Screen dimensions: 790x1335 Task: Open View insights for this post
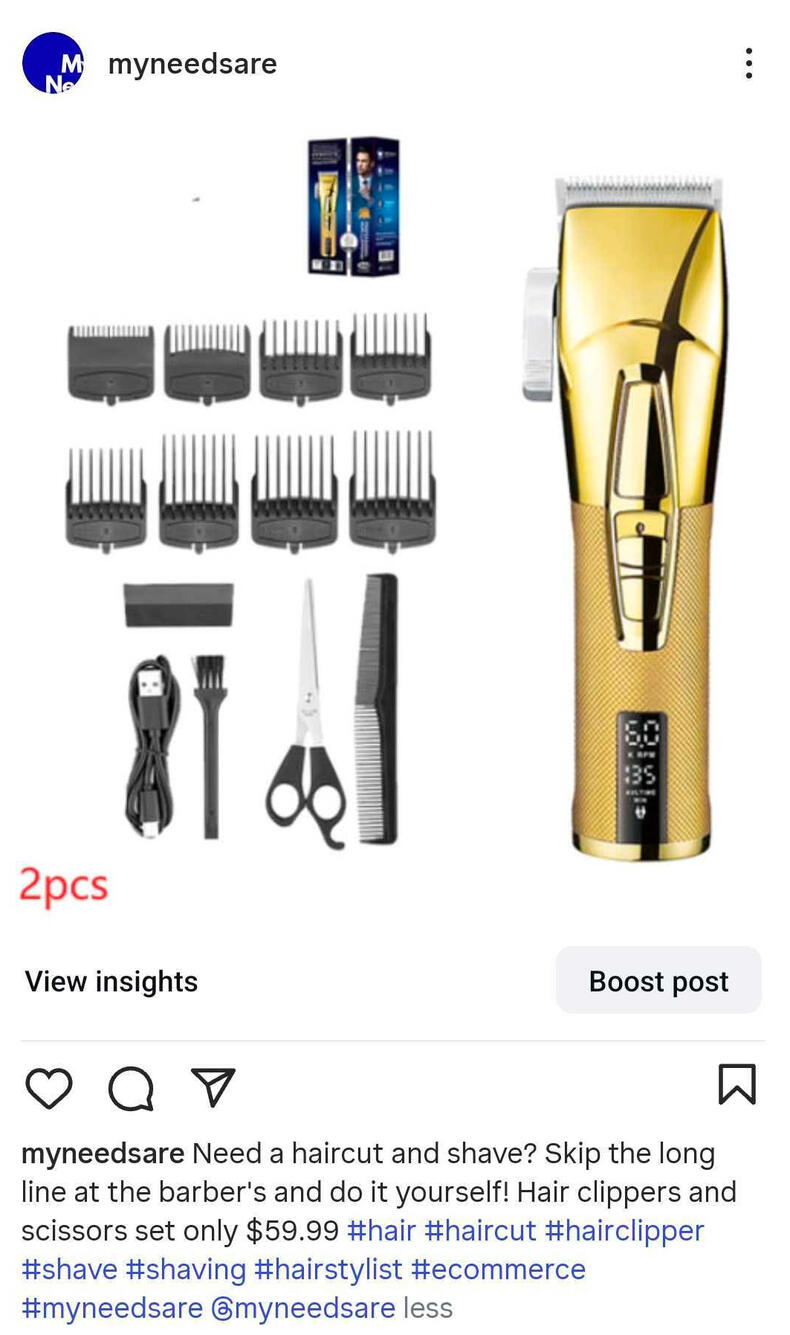pyautogui.click(x=111, y=981)
